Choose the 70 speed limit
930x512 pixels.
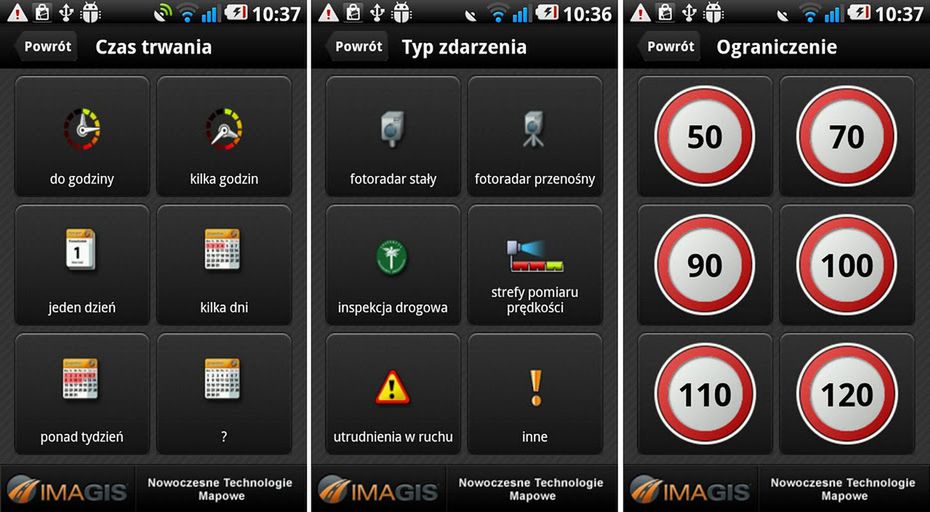pyautogui.click(x=847, y=136)
